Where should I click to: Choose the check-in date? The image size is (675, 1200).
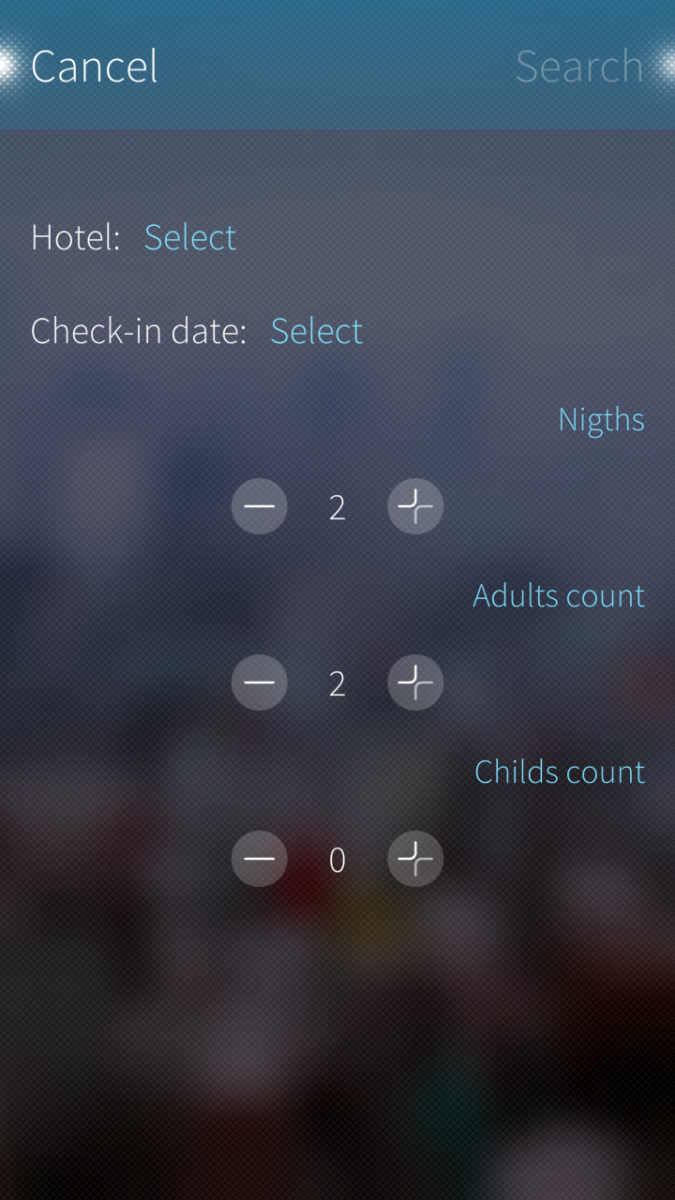coord(316,331)
